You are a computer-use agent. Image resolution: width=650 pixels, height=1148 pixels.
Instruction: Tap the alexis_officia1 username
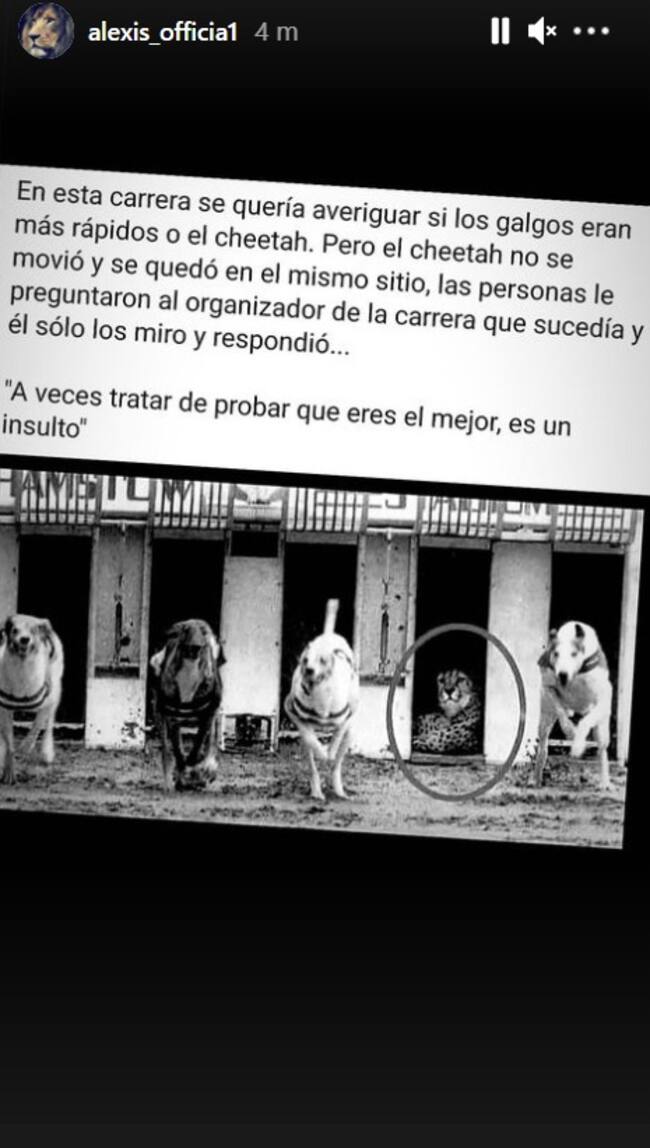click(162, 32)
